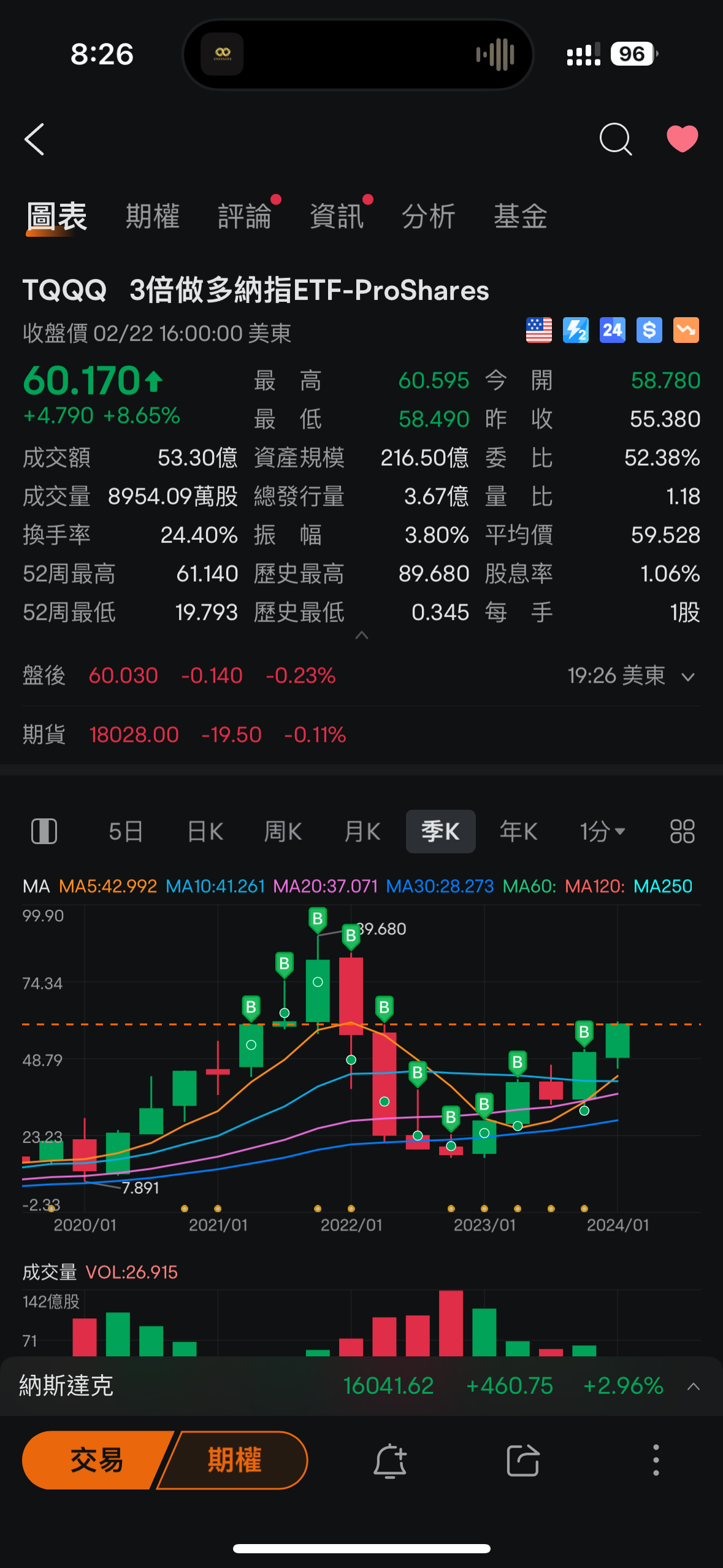723x1568 pixels.
Task: Open the dollar currency settings icon
Action: coord(649,331)
